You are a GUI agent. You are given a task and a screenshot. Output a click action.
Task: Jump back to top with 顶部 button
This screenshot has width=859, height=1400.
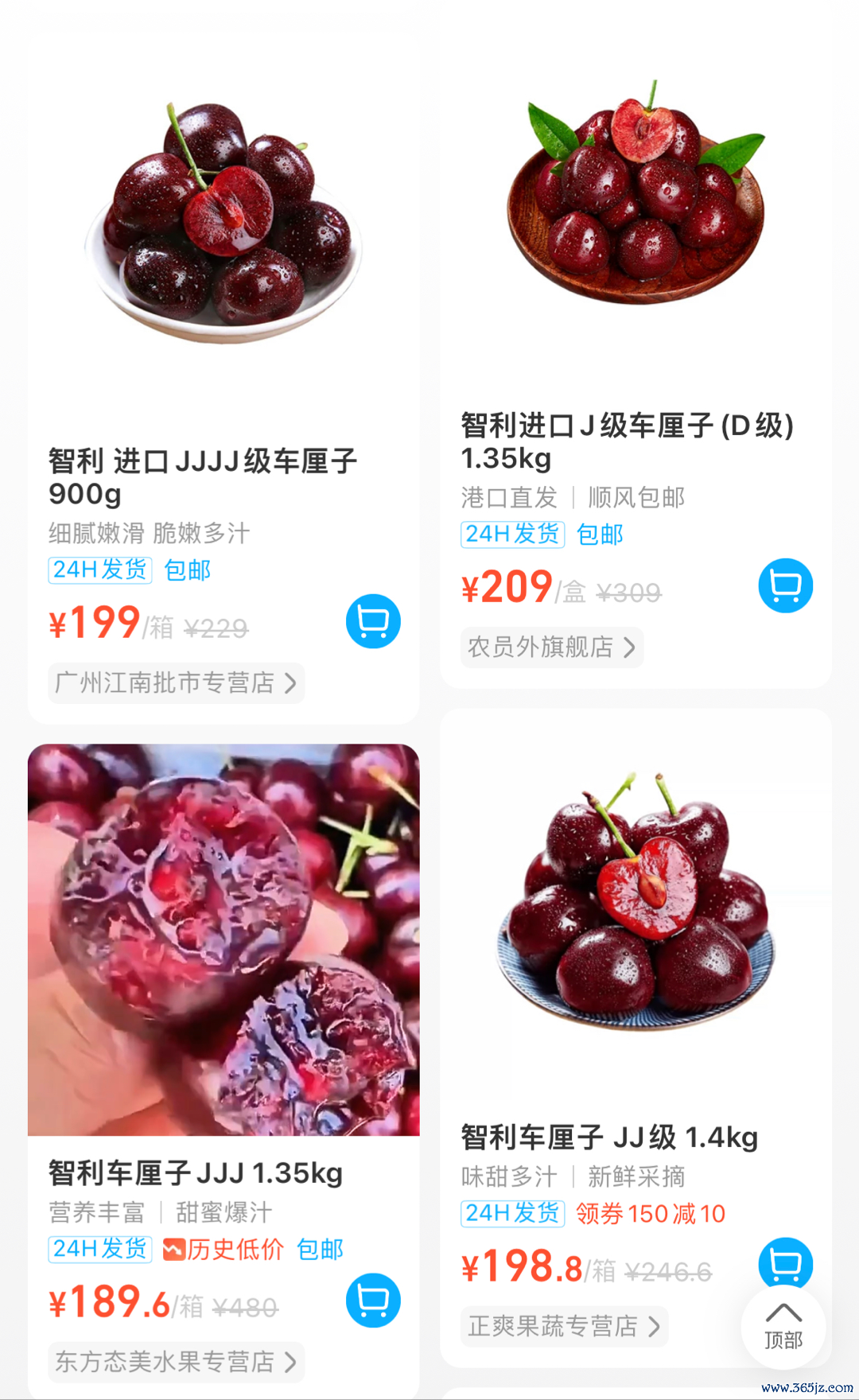coord(783,1327)
